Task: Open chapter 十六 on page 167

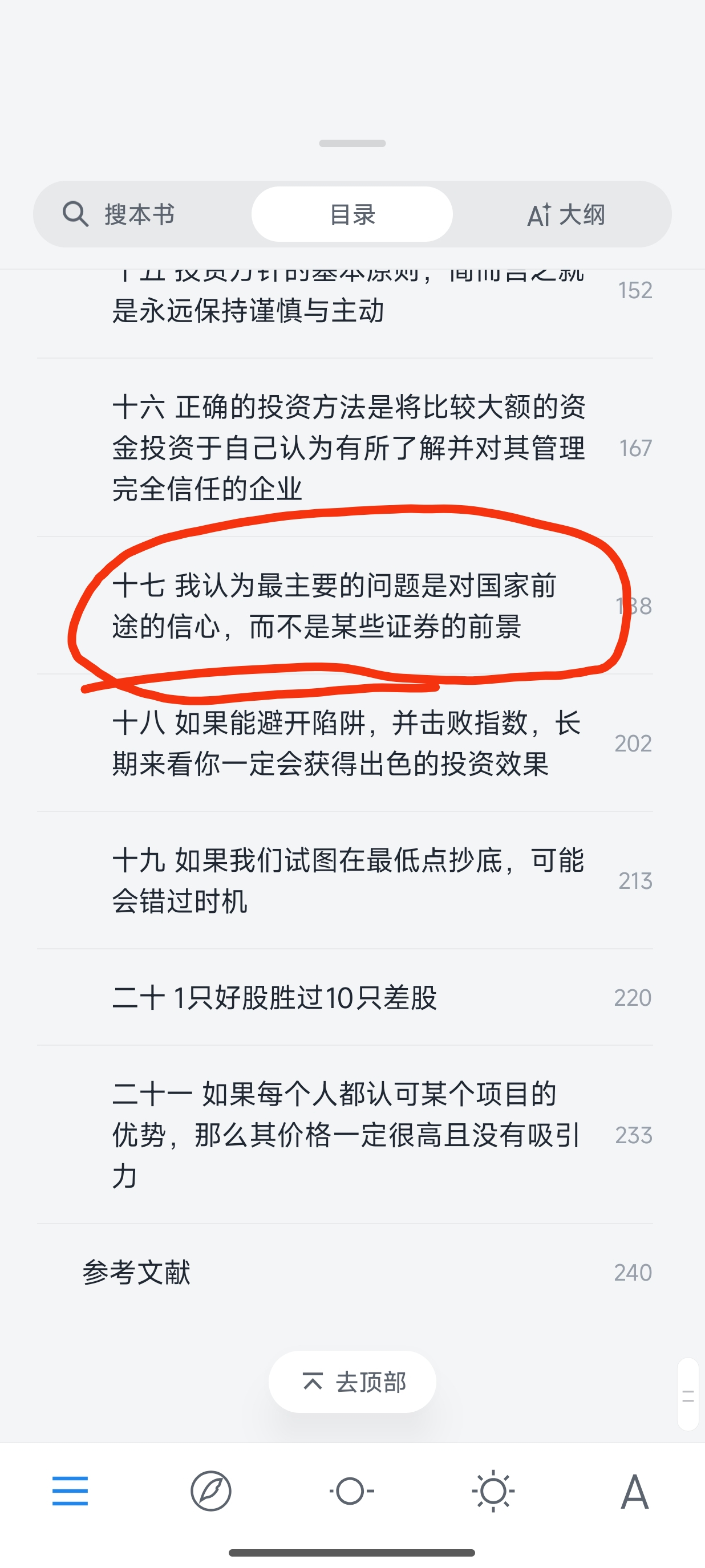Action: pyautogui.click(x=349, y=448)
